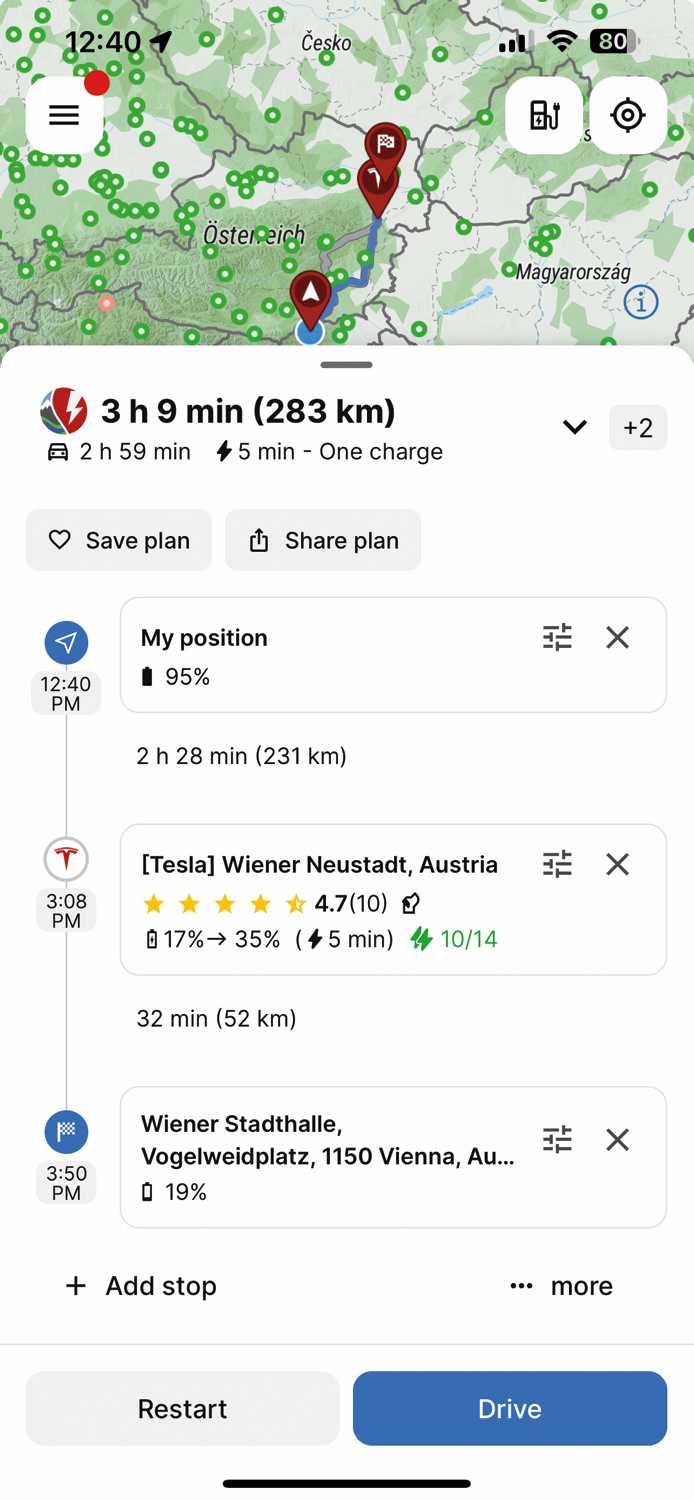Start driving with the Drive button
The height and width of the screenshot is (1500, 694).
click(510, 1408)
